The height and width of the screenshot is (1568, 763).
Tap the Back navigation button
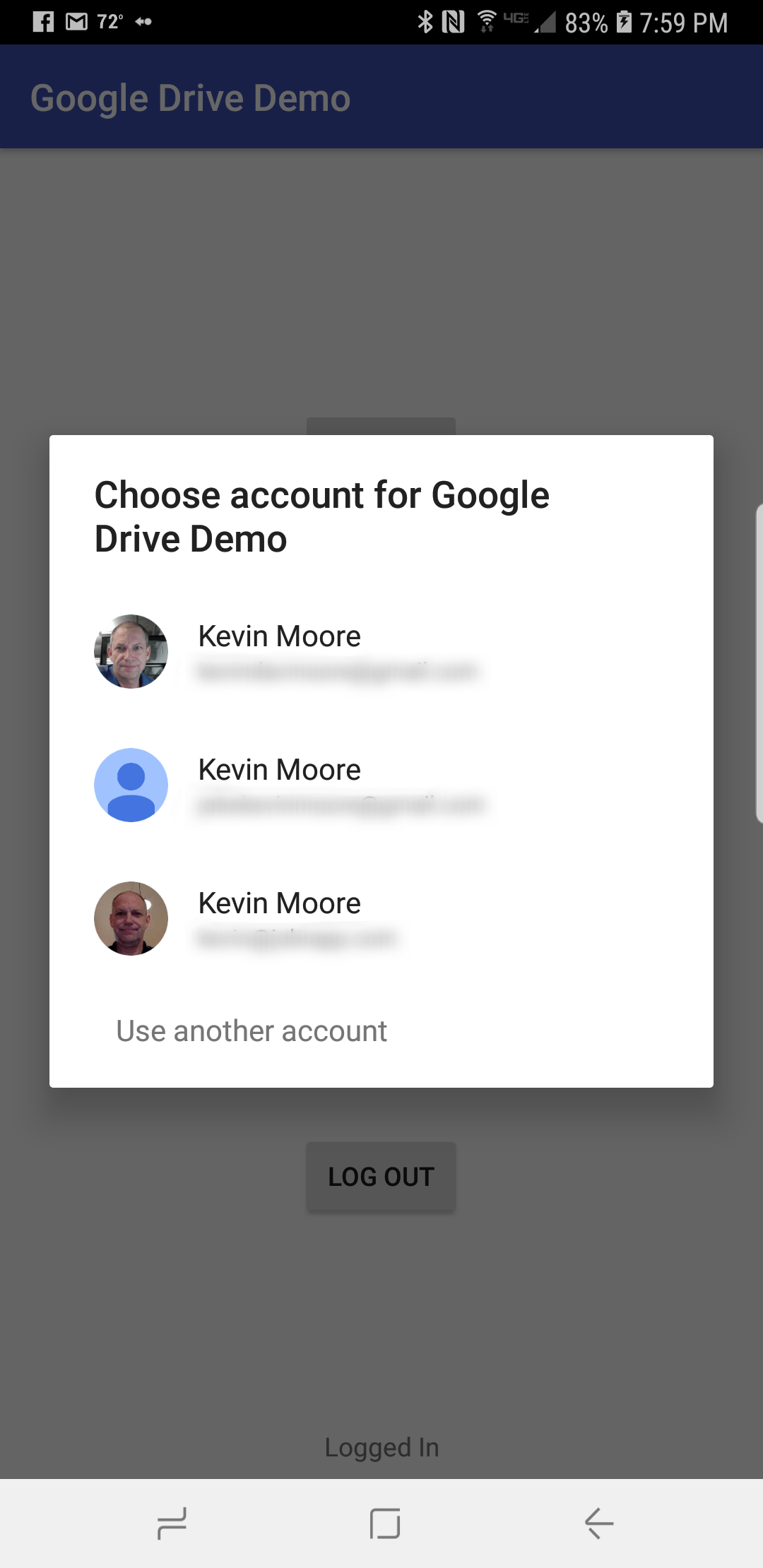(x=597, y=1524)
